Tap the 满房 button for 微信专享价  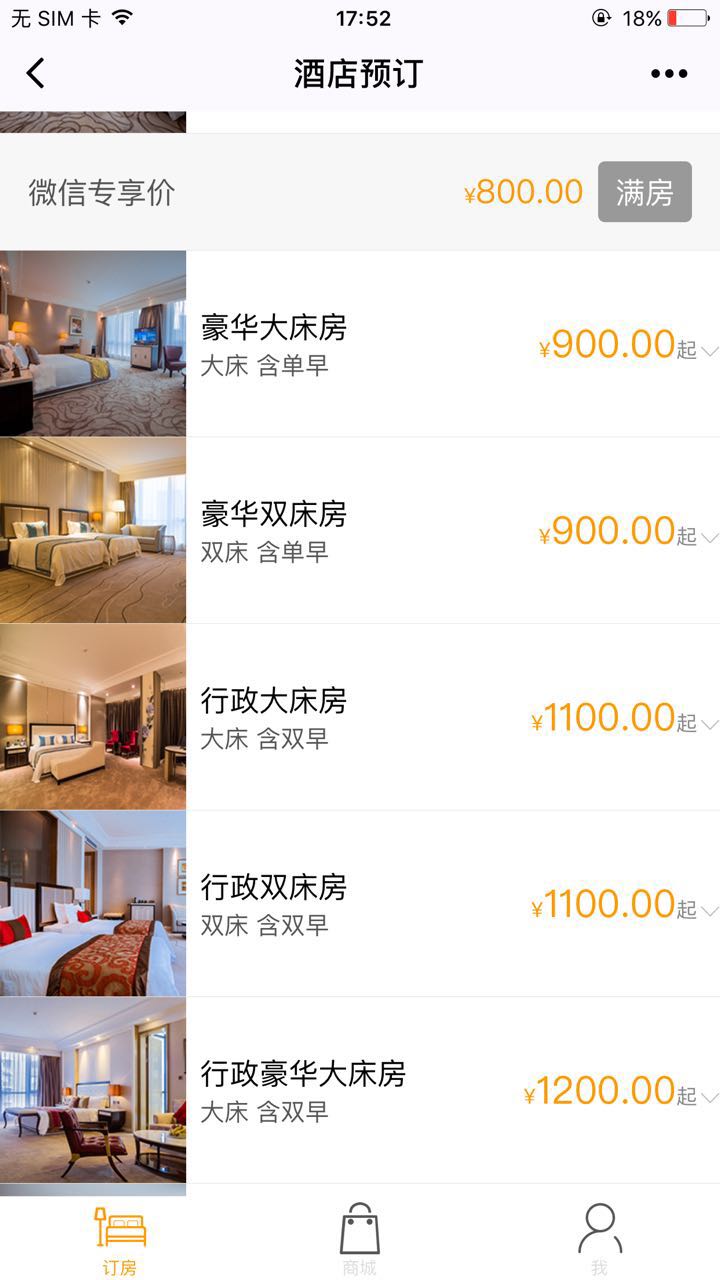tap(644, 192)
